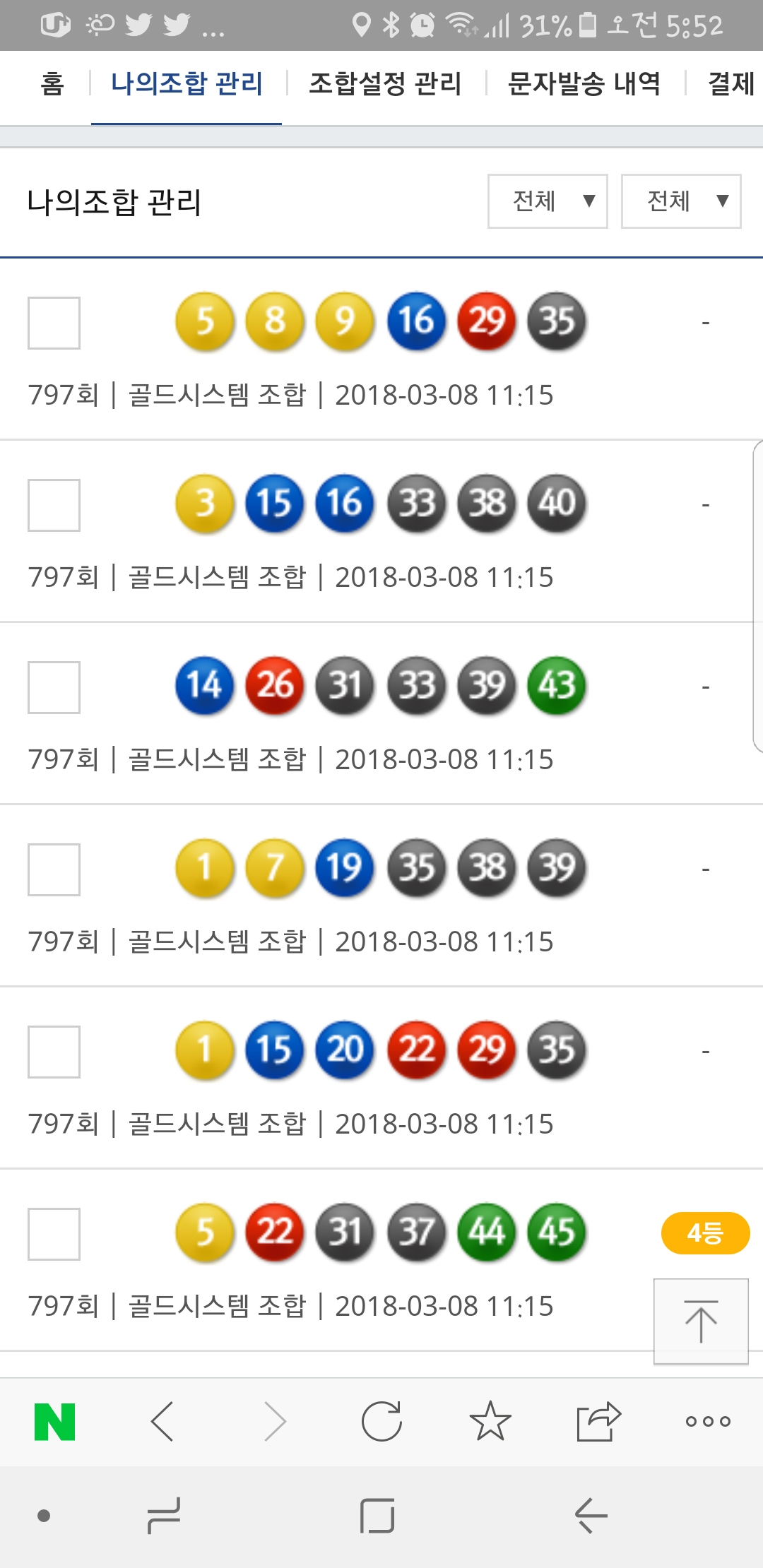The height and width of the screenshot is (1568, 763).
Task: Open the Naver home N button
Action: [x=54, y=1421]
